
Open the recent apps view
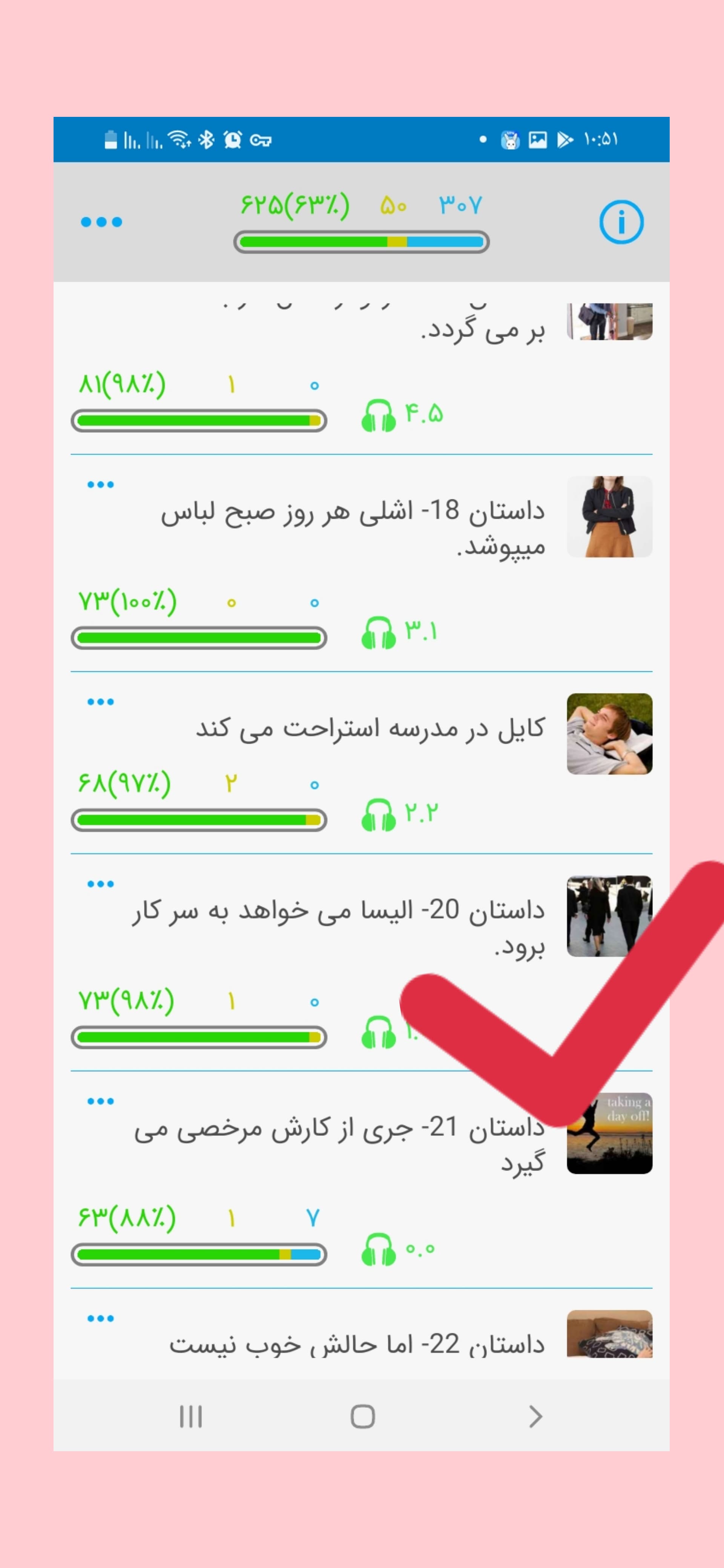point(190,1416)
